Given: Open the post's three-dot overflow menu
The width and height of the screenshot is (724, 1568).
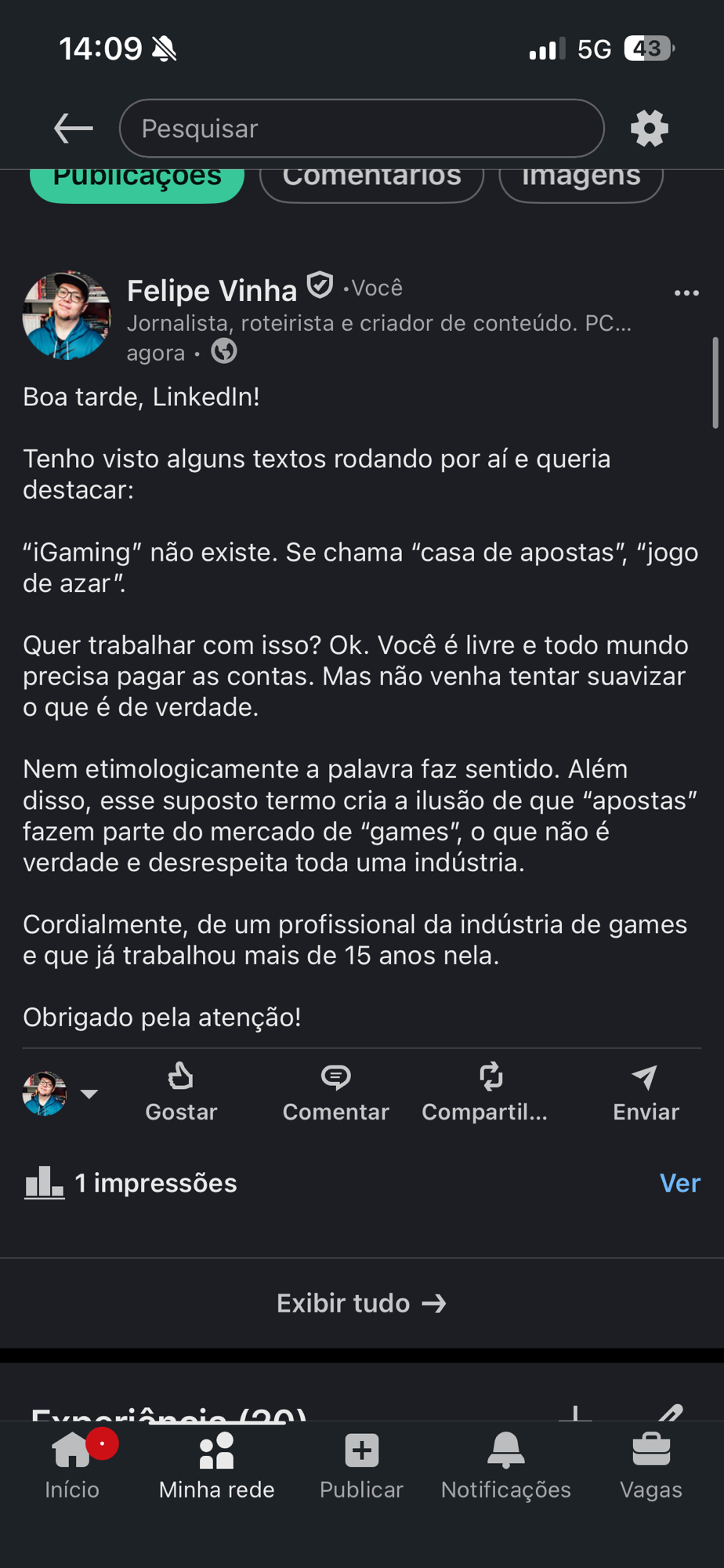Looking at the screenshot, I should coord(686,293).
